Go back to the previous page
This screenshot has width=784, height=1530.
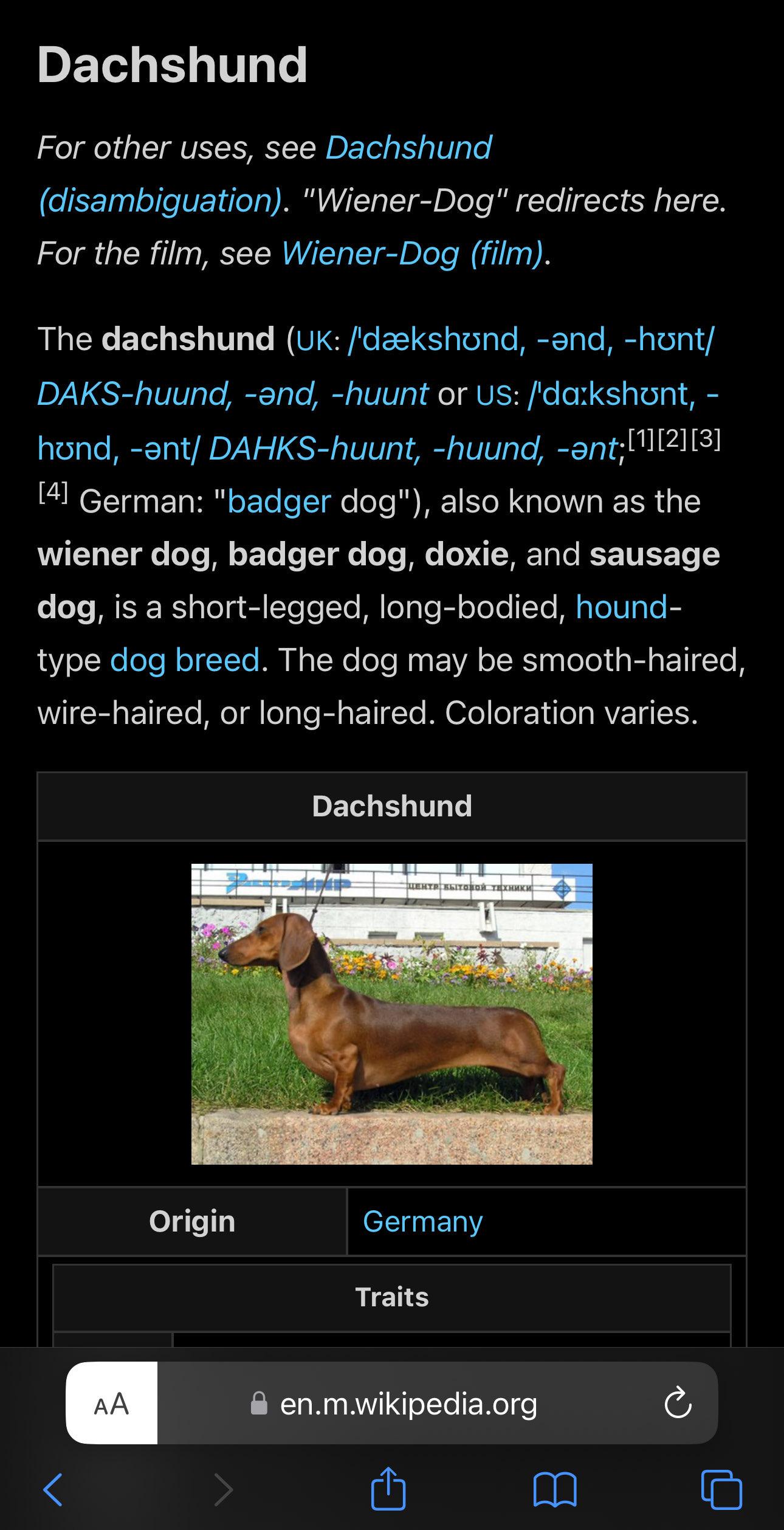pos(53,1489)
